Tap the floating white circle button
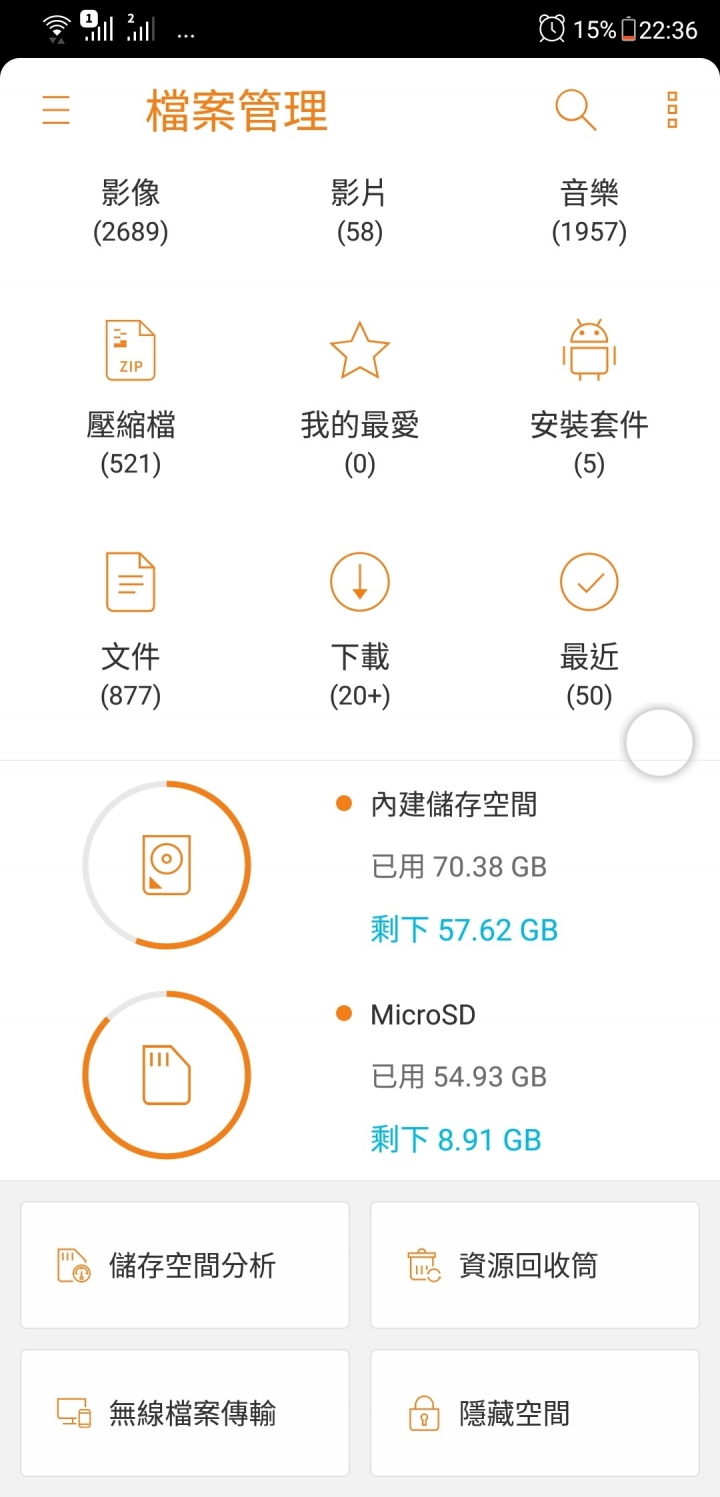Image resolution: width=720 pixels, height=1497 pixels. (659, 743)
